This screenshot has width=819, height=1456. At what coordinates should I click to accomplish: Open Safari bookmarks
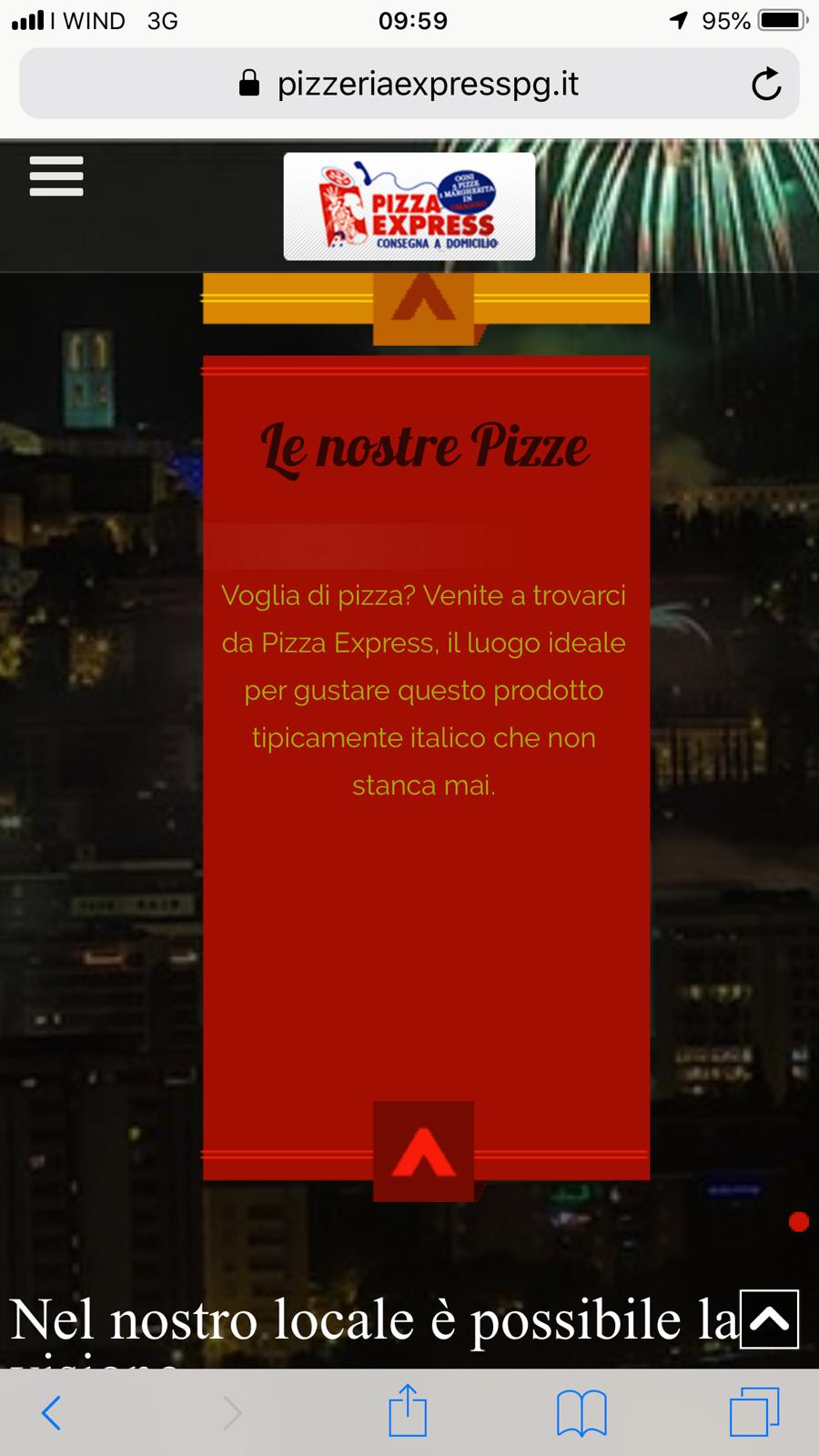point(581,1413)
